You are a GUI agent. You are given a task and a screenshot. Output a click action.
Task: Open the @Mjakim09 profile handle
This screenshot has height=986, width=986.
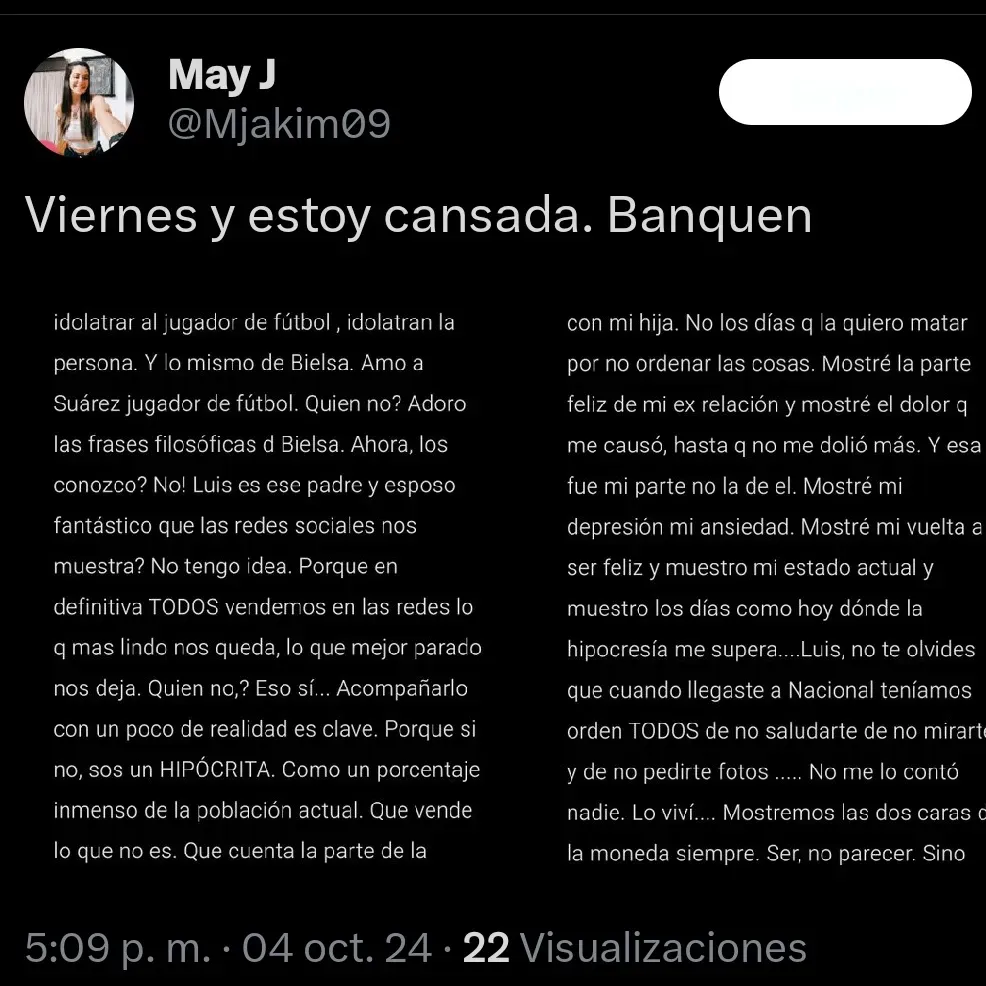(279, 125)
